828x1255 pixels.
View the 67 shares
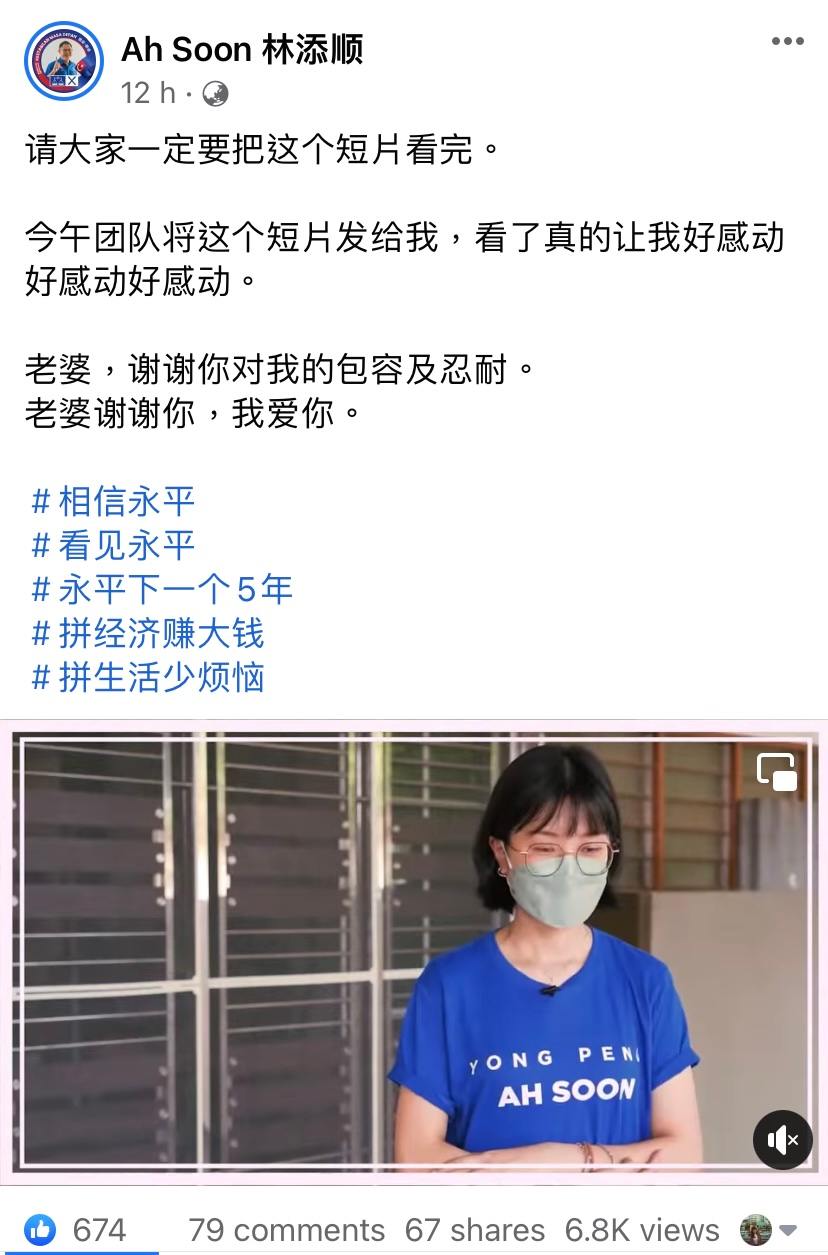[474, 1229]
